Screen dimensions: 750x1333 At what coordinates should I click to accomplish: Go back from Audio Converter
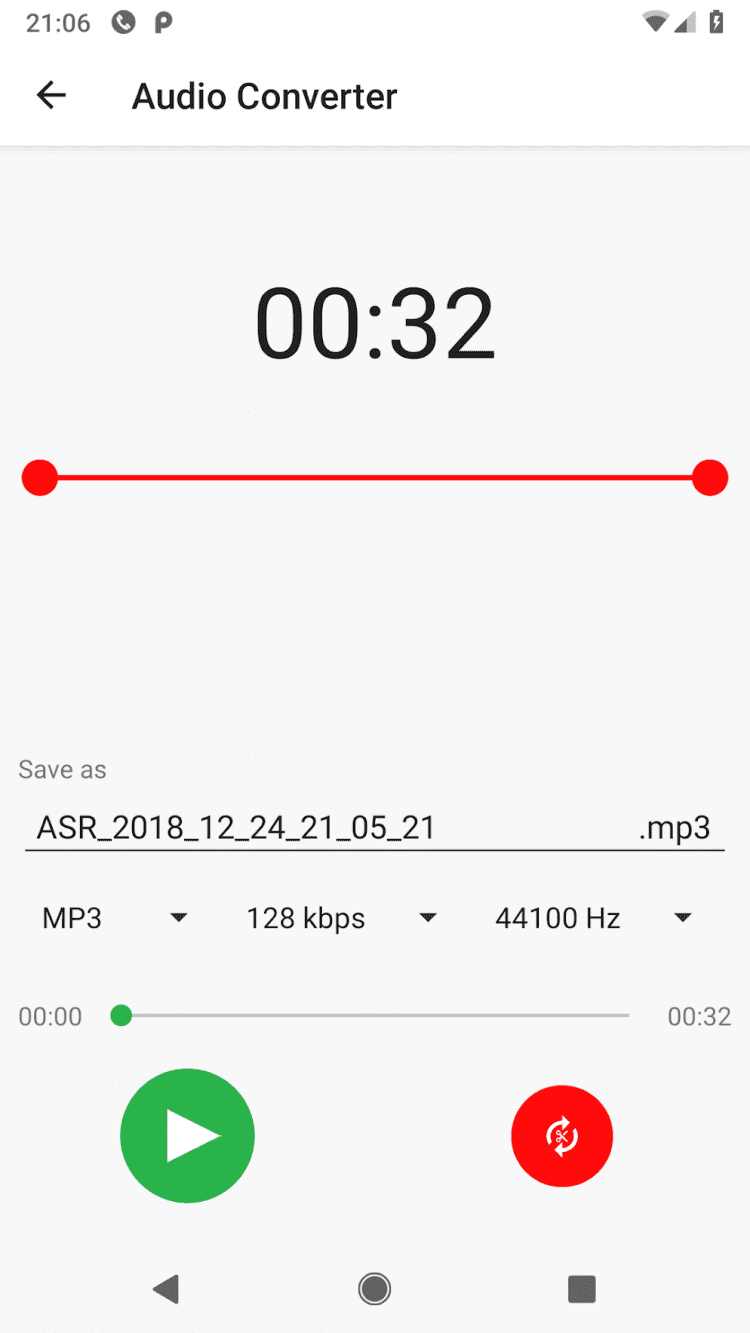click(x=51, y=96)
